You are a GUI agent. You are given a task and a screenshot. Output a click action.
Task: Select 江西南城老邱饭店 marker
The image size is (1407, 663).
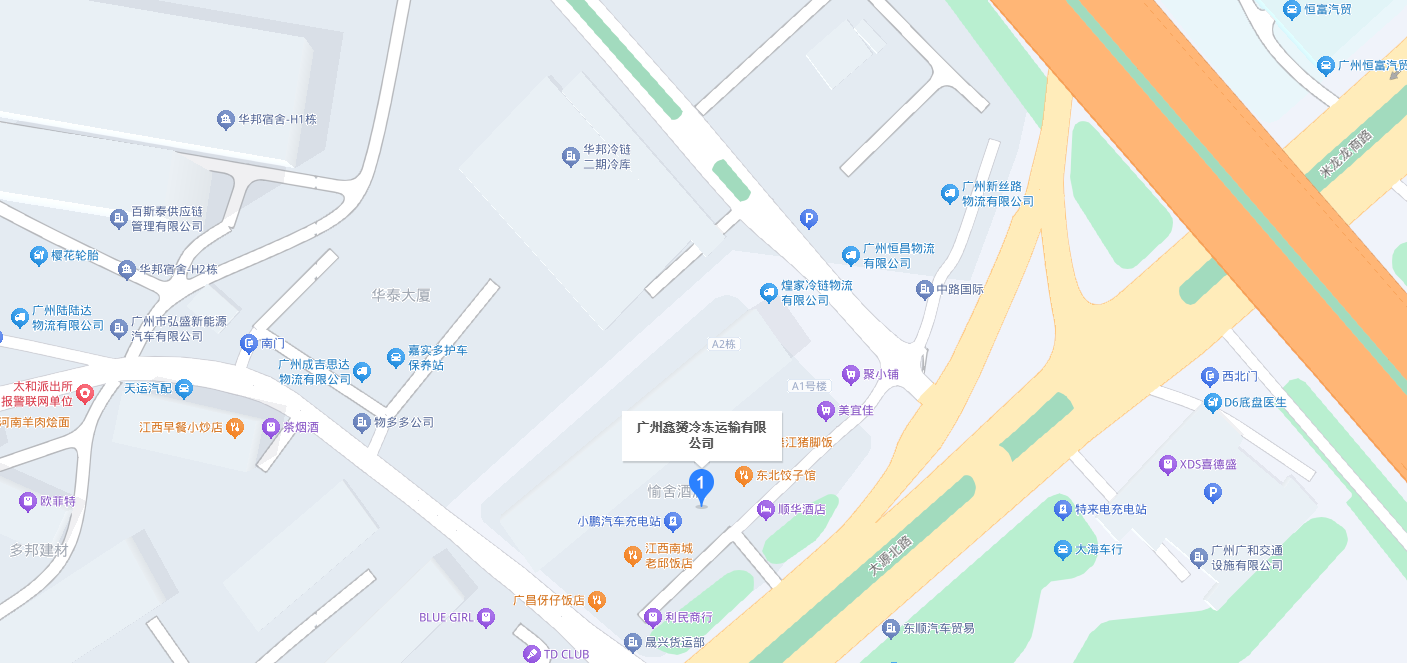[x=632, y=555]
